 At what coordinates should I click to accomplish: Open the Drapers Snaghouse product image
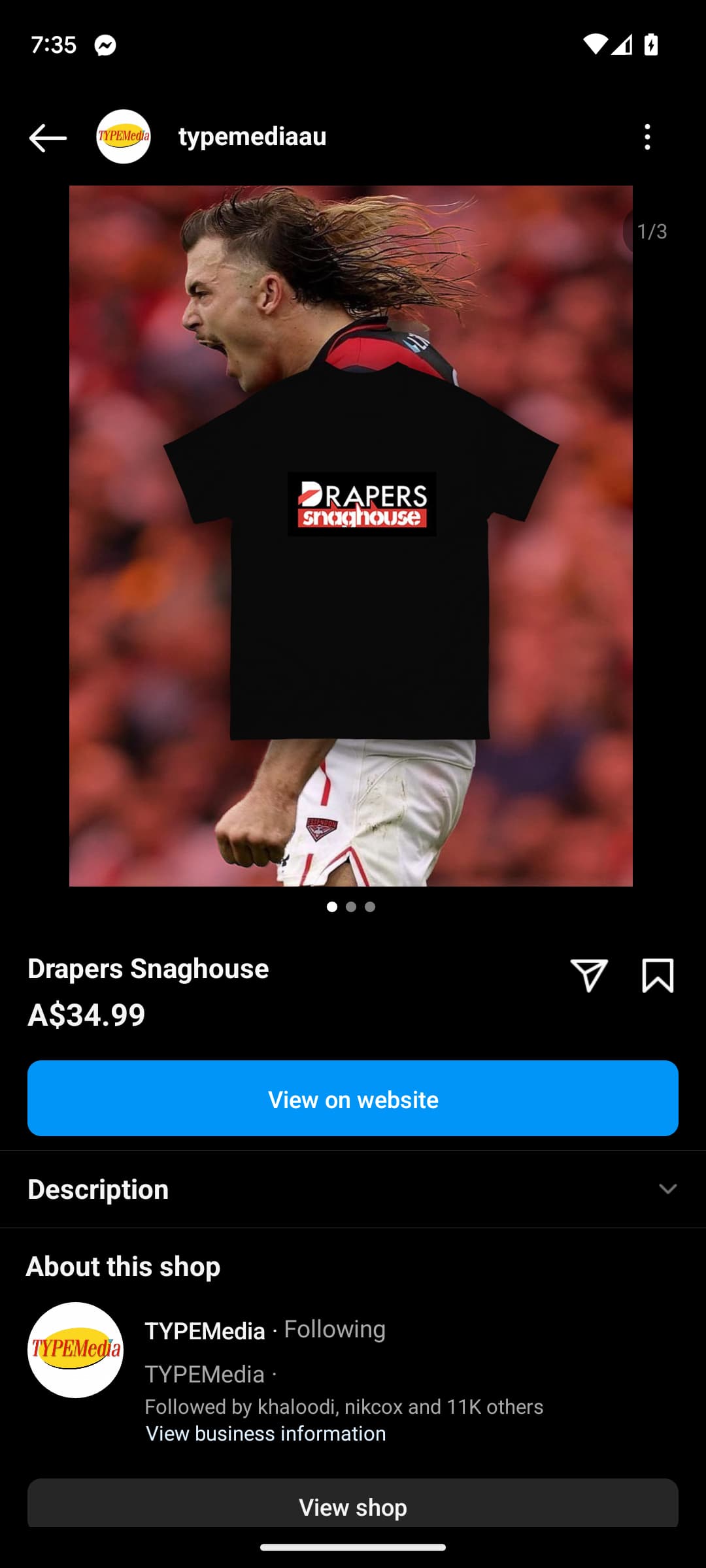tap(351, 536)
